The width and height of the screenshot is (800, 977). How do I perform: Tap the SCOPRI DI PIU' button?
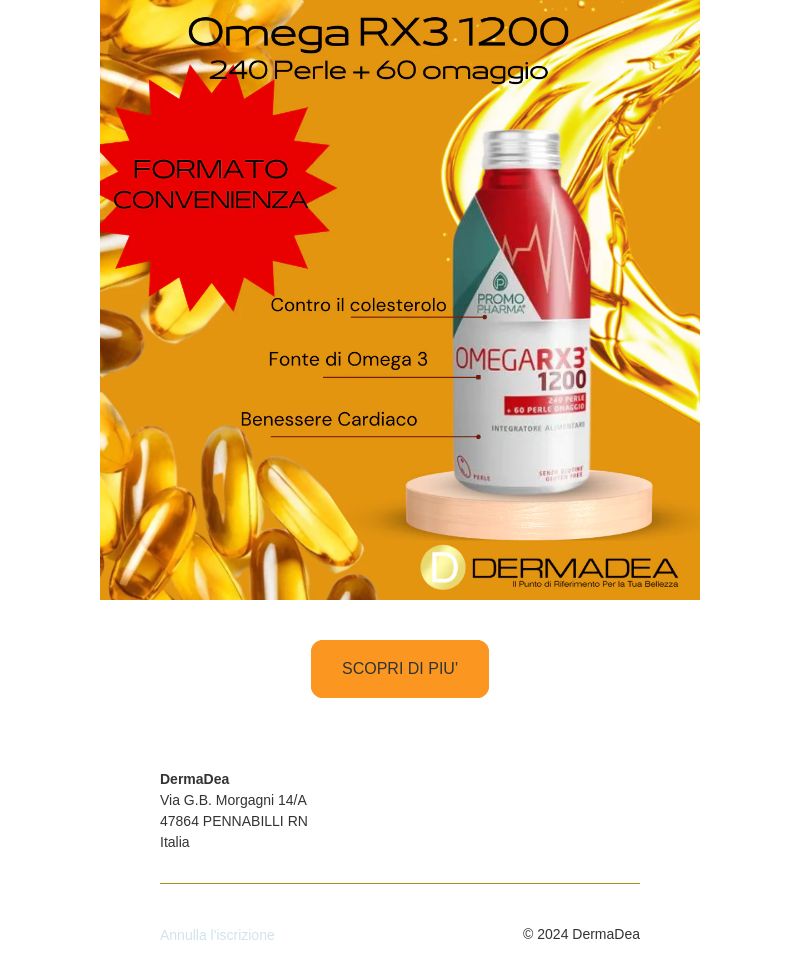pyautogui.click(x=399, y=669)
